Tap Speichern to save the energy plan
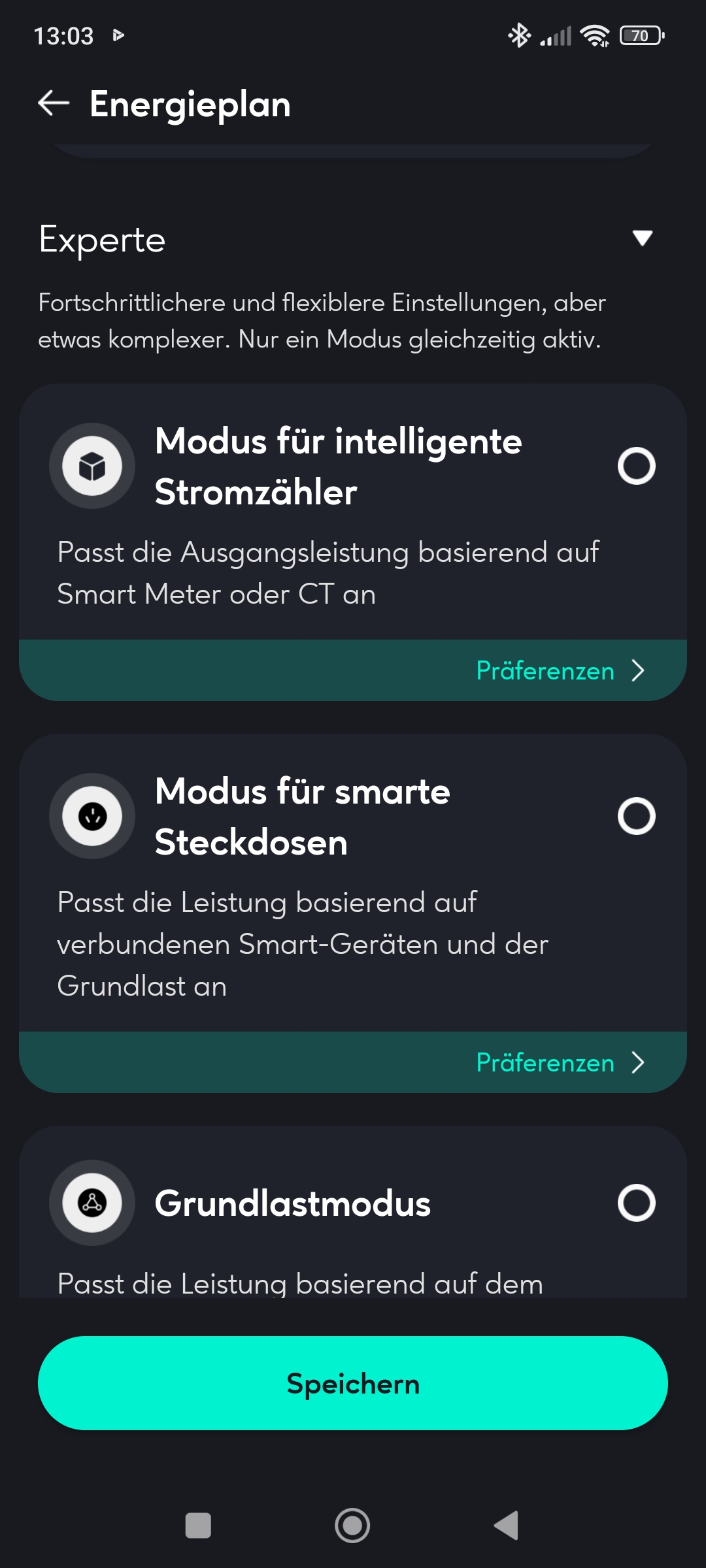 click(x=353, y=1383)
